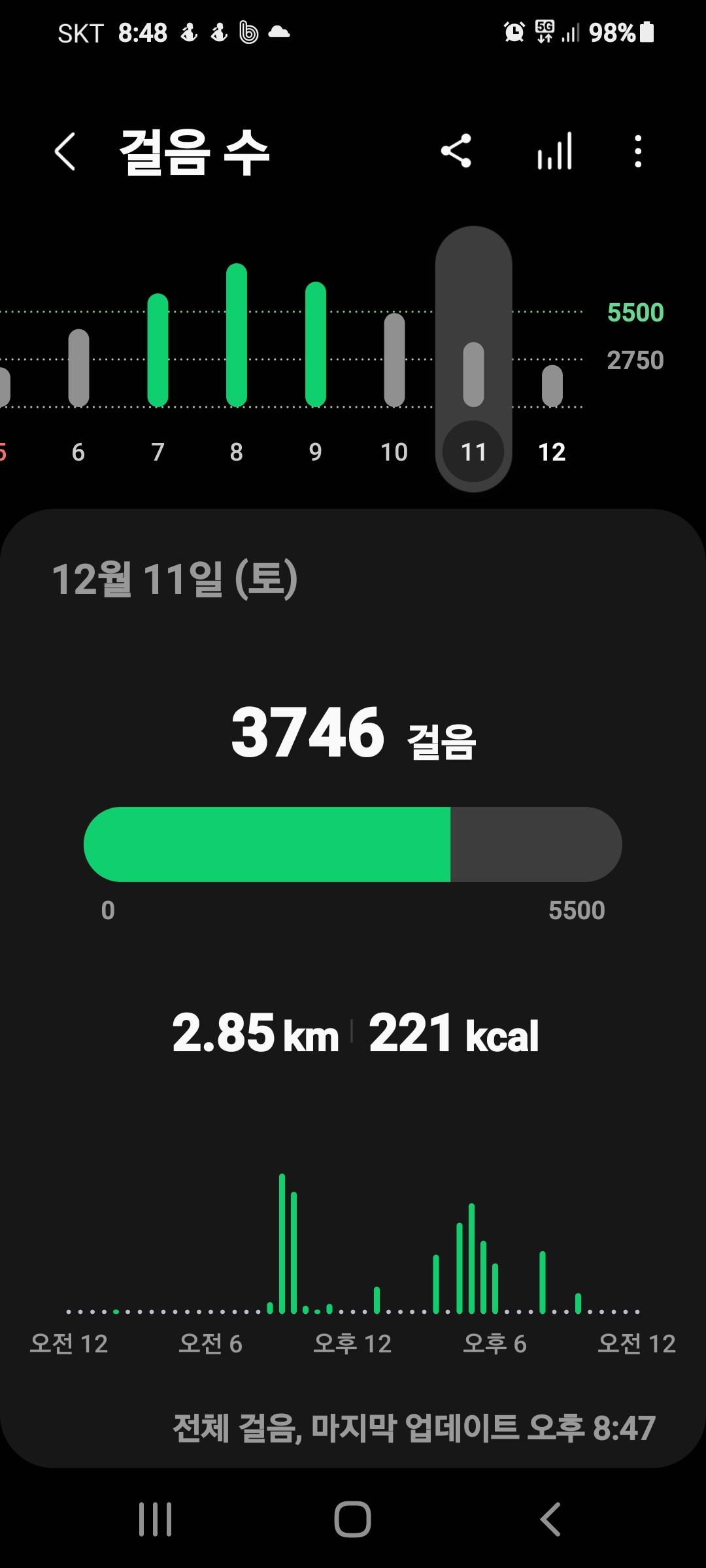Open the overflow menu
The height and width of the screenshot is (1568, 706).
point(638,152)
